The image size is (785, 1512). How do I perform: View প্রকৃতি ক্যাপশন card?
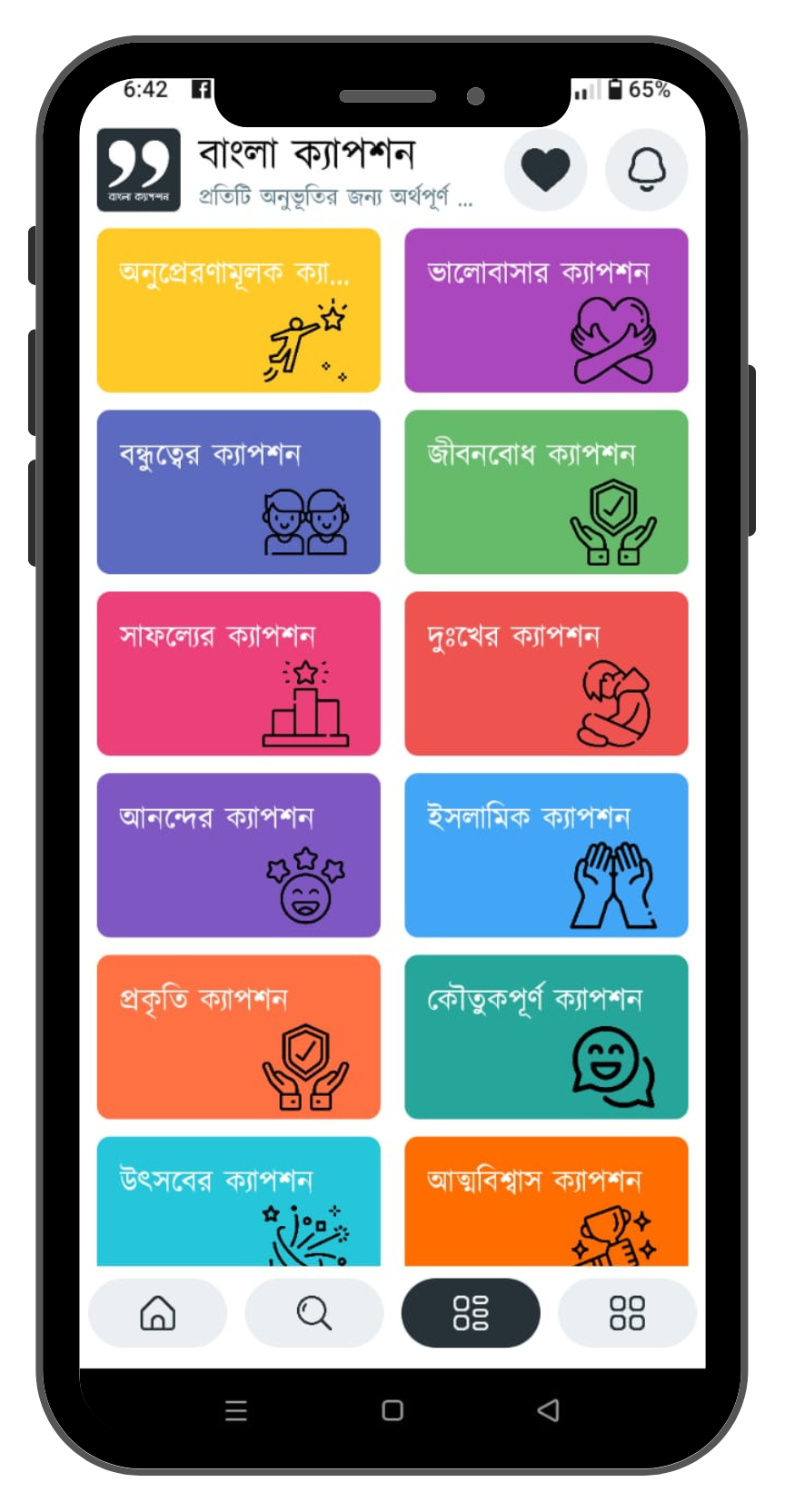point(238,1036)
